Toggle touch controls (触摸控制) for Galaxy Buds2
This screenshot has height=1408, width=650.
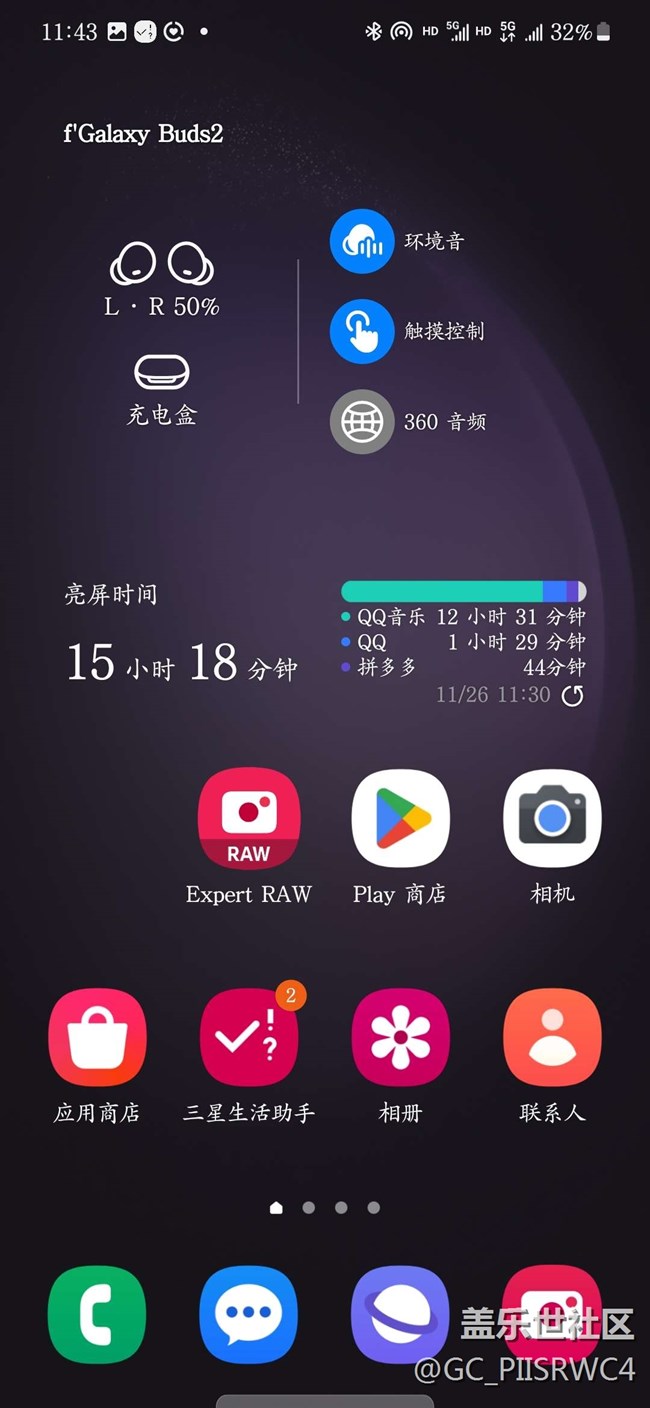click(362, 331)
